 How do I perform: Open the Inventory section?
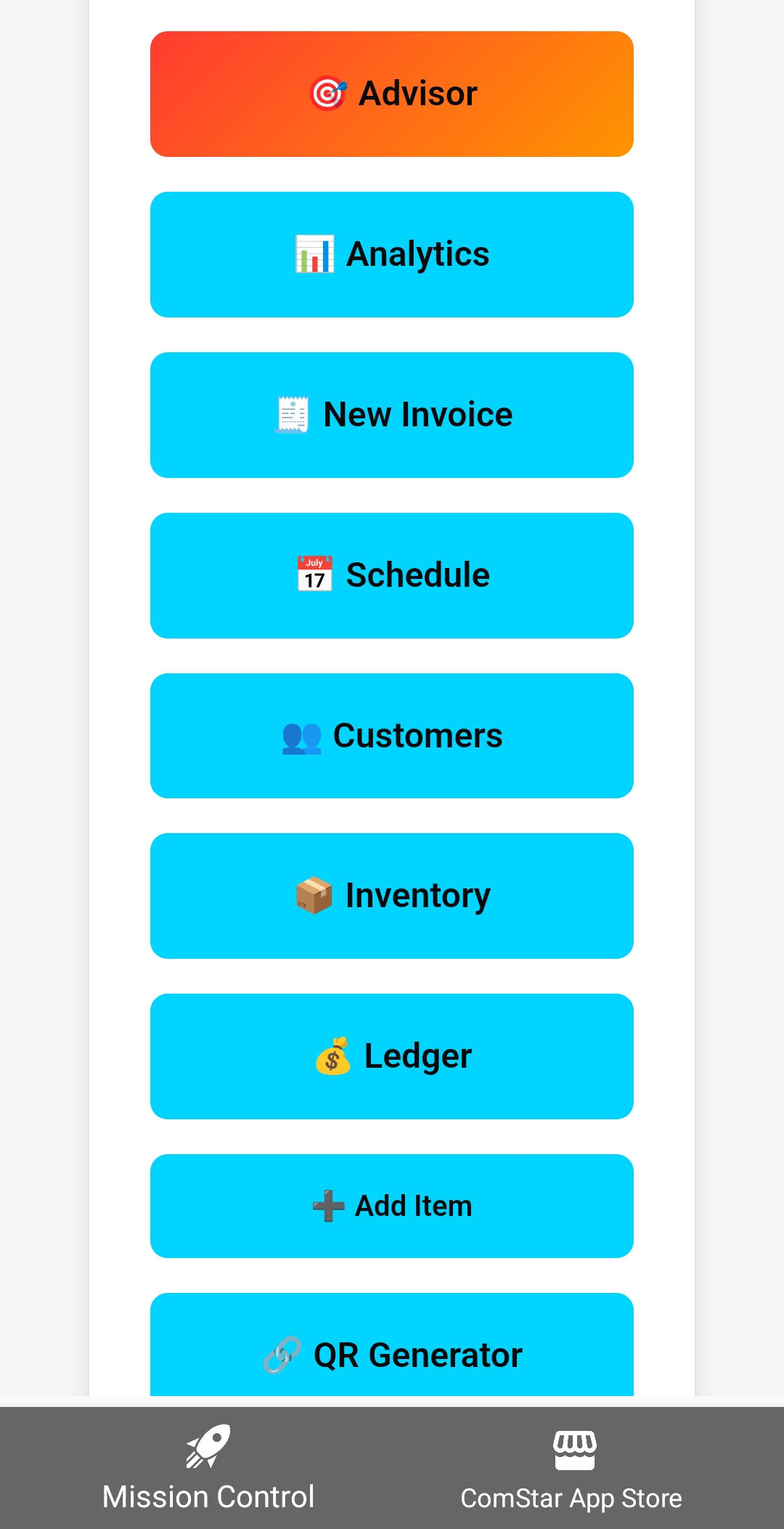coord(392,895)
